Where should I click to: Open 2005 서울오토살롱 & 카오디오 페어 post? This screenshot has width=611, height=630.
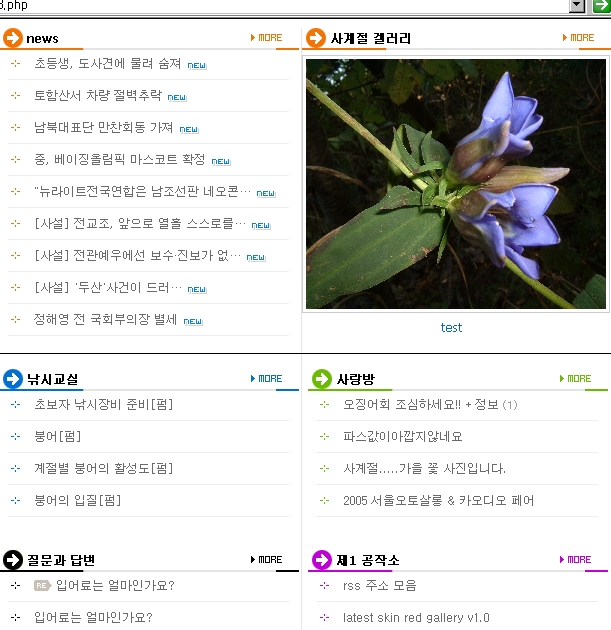(438, 500)
